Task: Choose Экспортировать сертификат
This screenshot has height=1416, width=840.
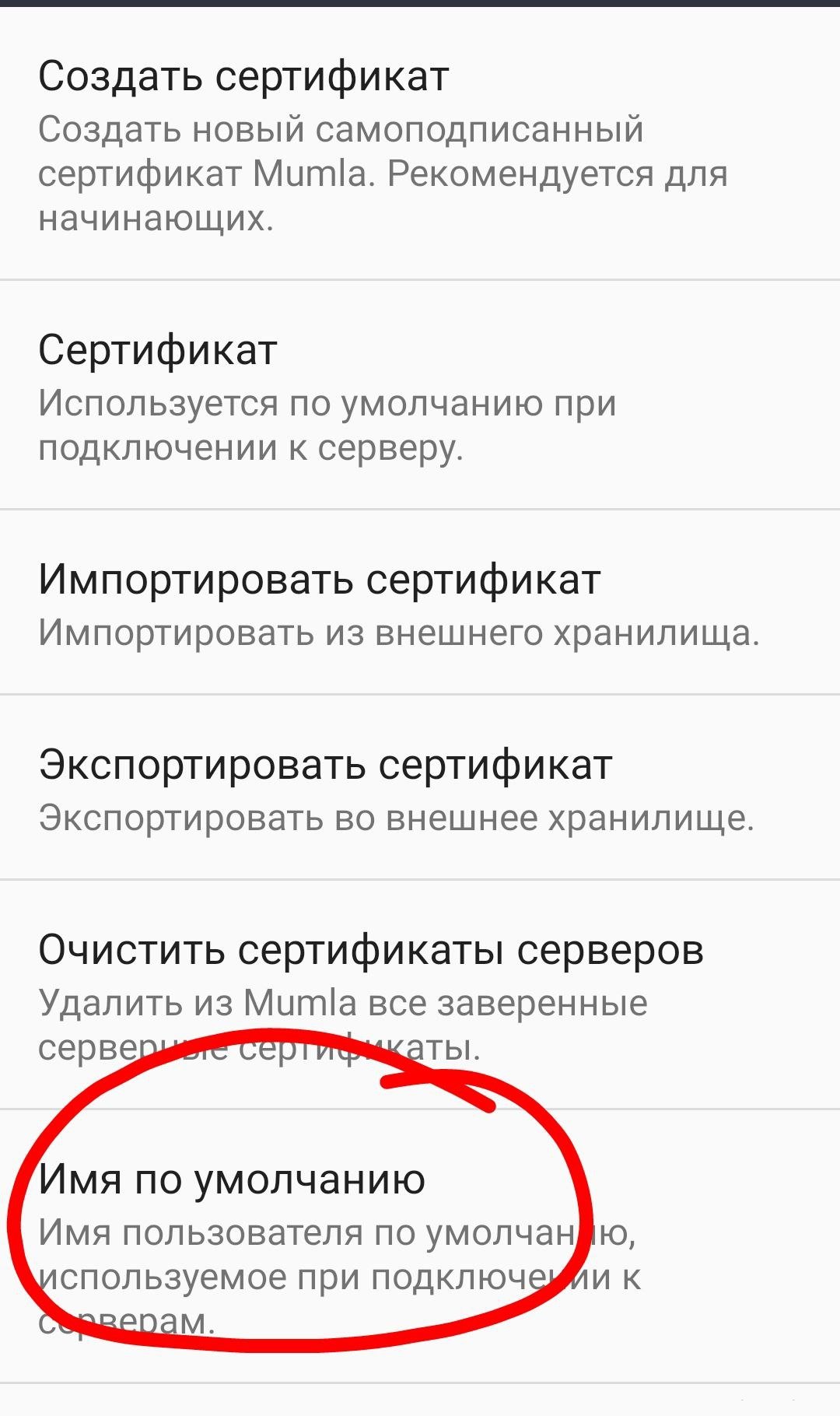Action: 420,787
